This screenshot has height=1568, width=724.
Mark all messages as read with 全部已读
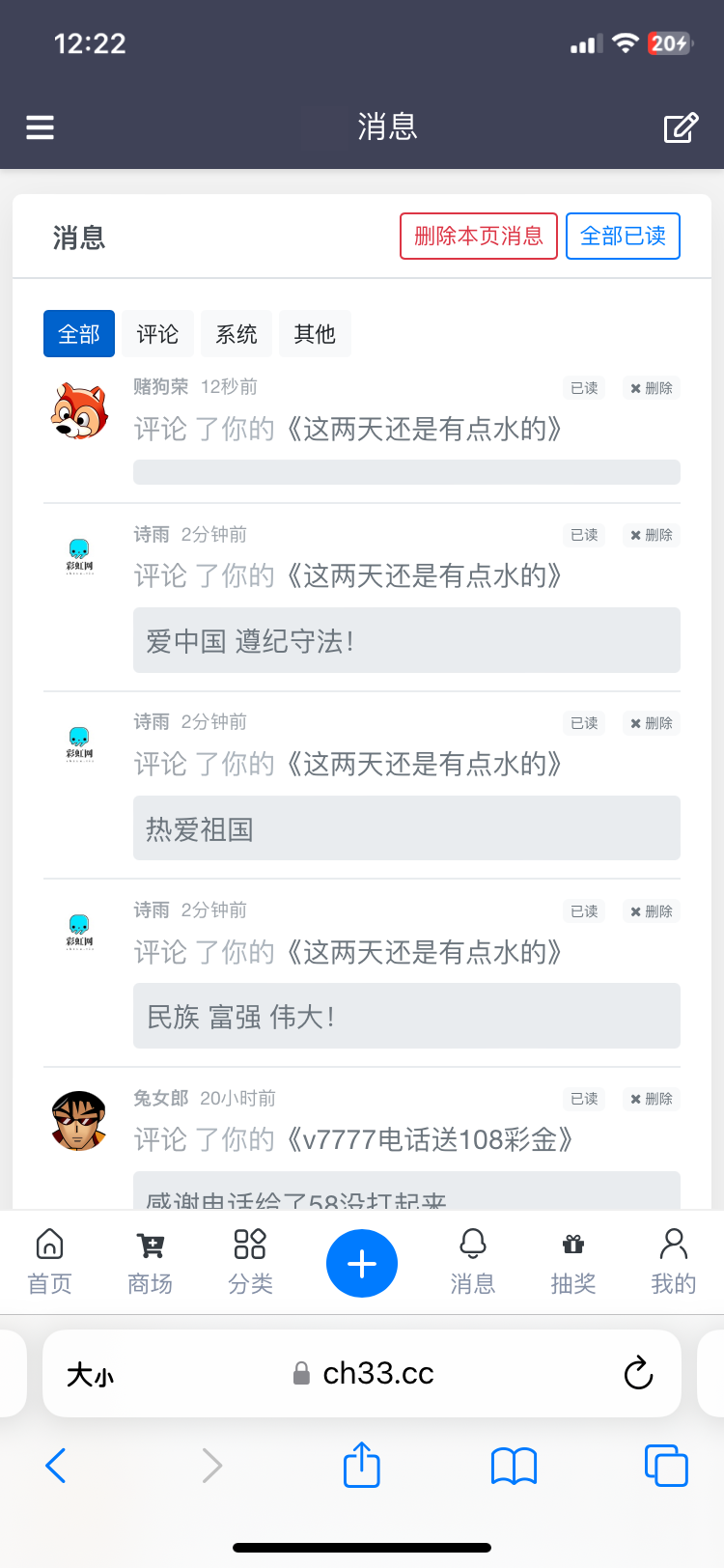(623, 237)
